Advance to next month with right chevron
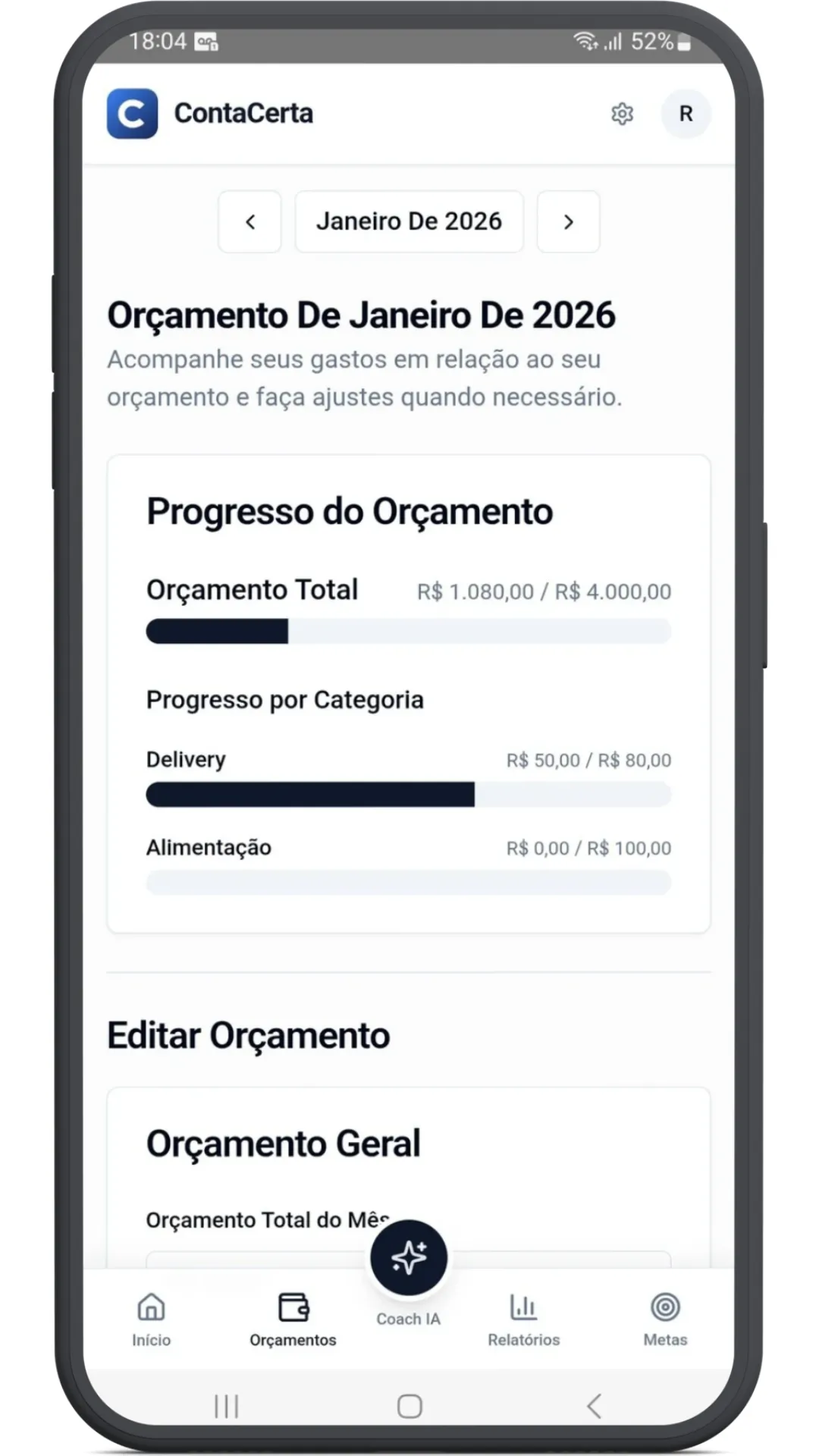 click(568, 221)
